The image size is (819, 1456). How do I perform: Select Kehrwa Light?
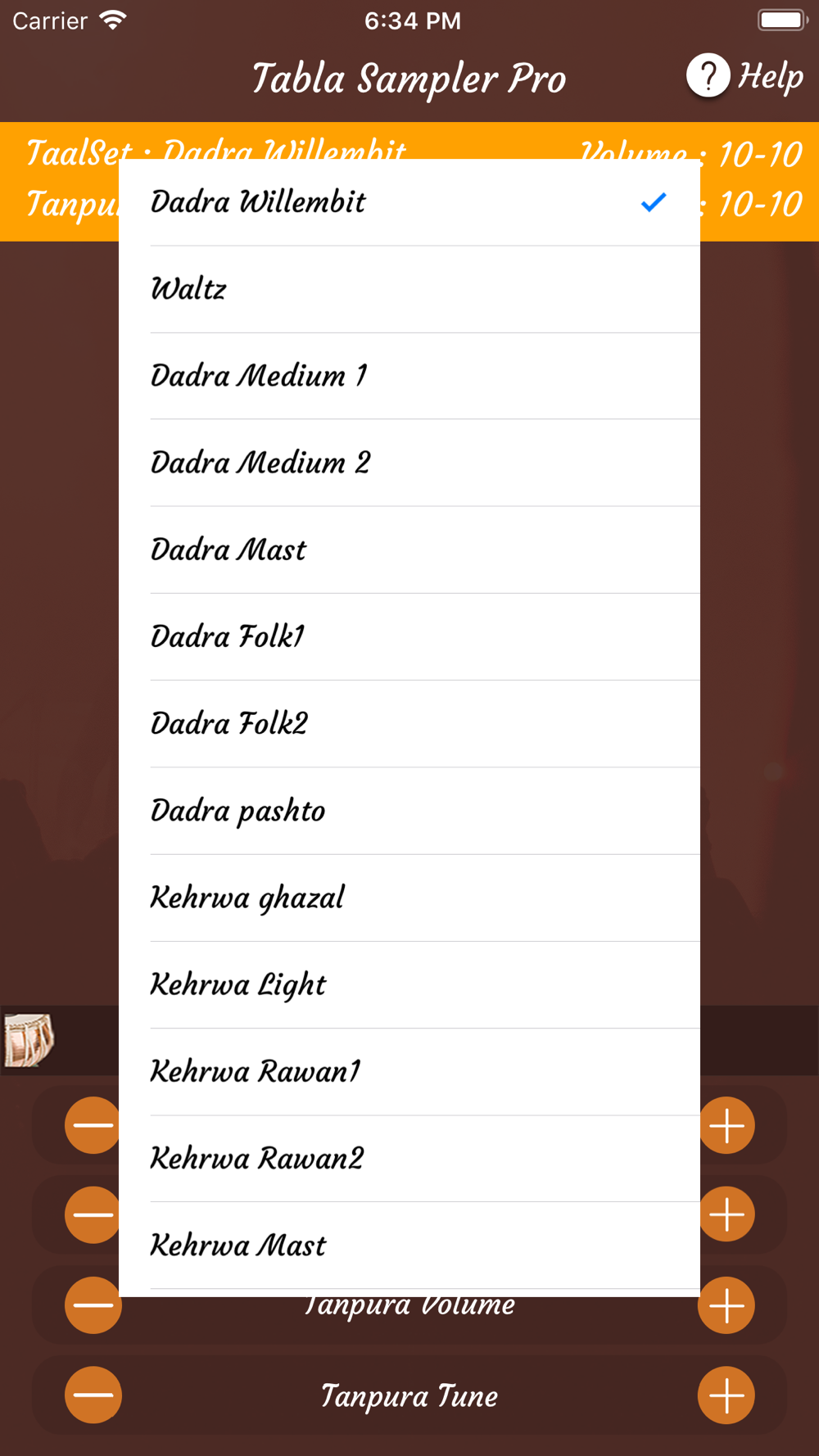tap(408, 984)
